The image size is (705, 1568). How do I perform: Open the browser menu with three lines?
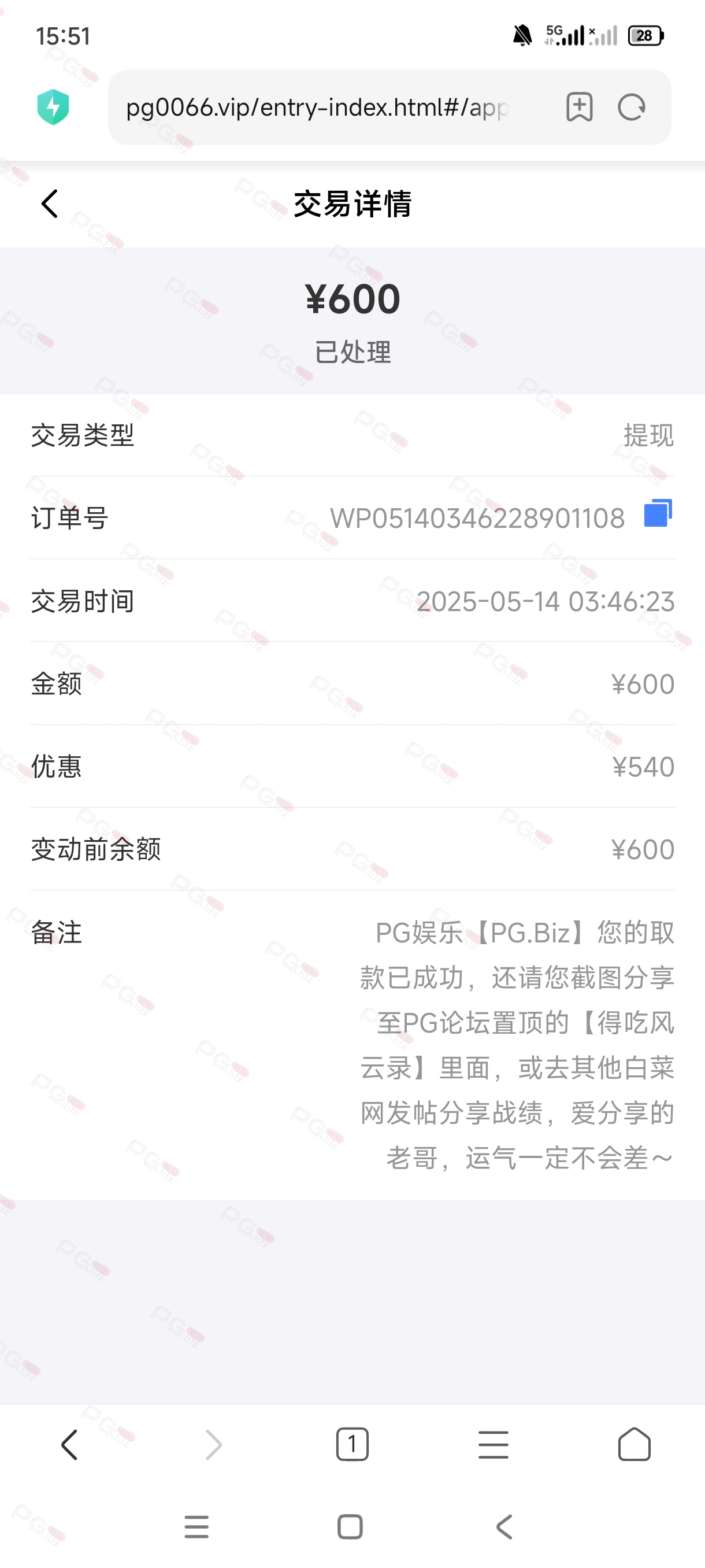pos(493,1444)
